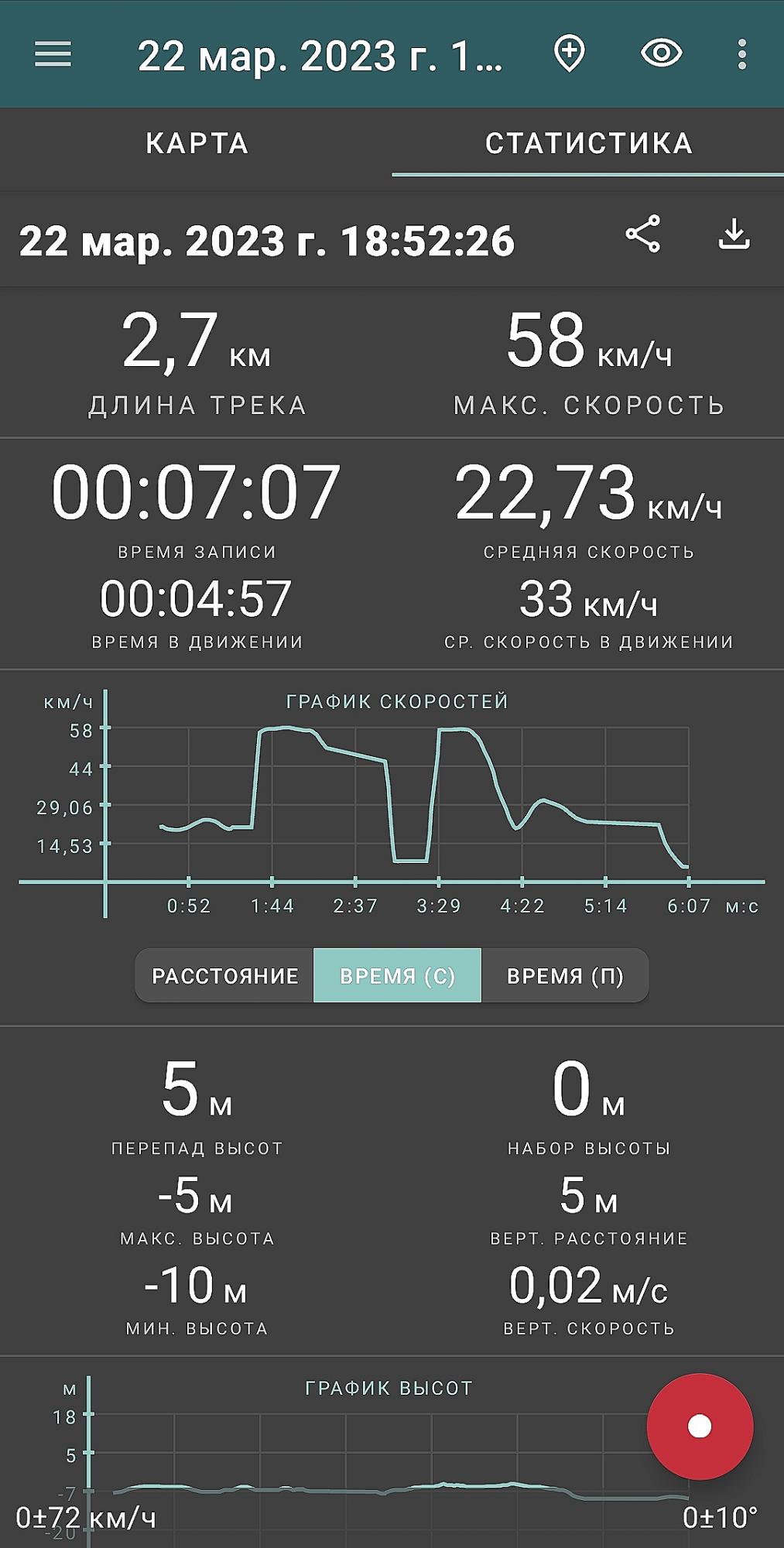Add a waypoint with the pin icon
The height and width of the screenshot is (1548, 784).
click(570, 54)
